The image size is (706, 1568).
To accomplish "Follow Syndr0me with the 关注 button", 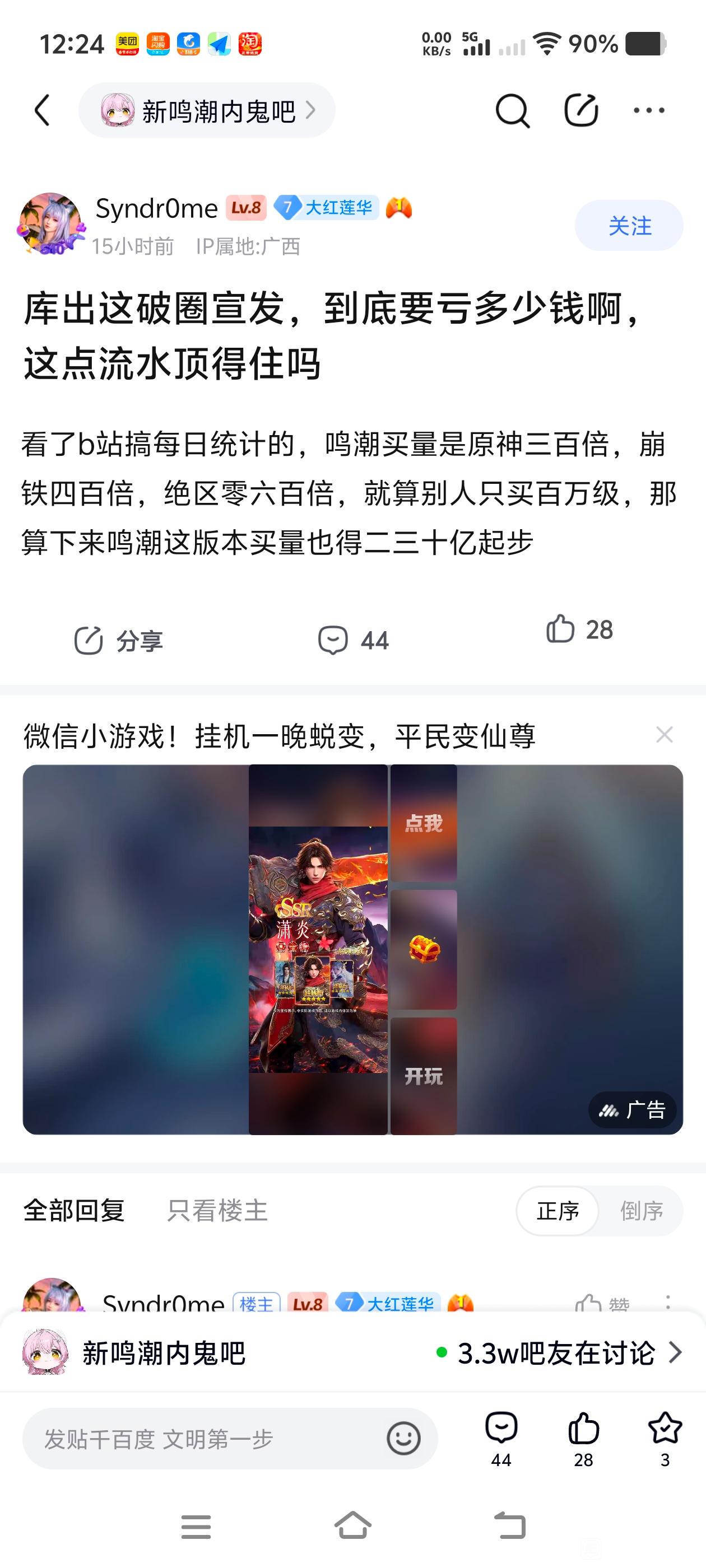I will pyautogui.click(x=629, y=226).
